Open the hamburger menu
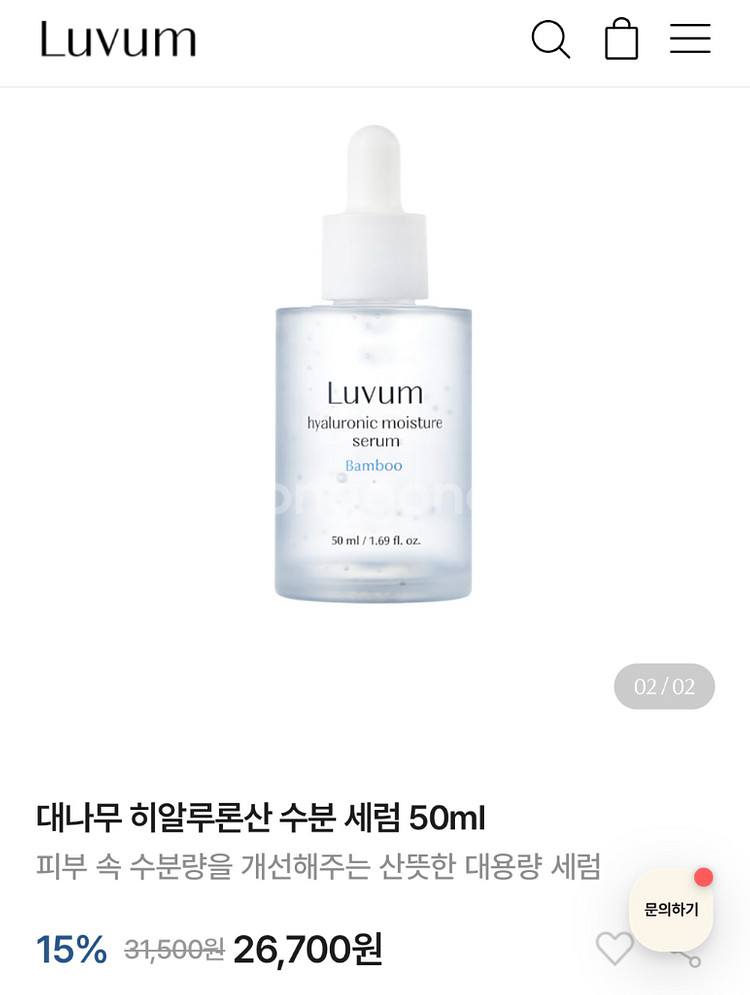Viewport: 750px width, 995px height. pos(690,39)
